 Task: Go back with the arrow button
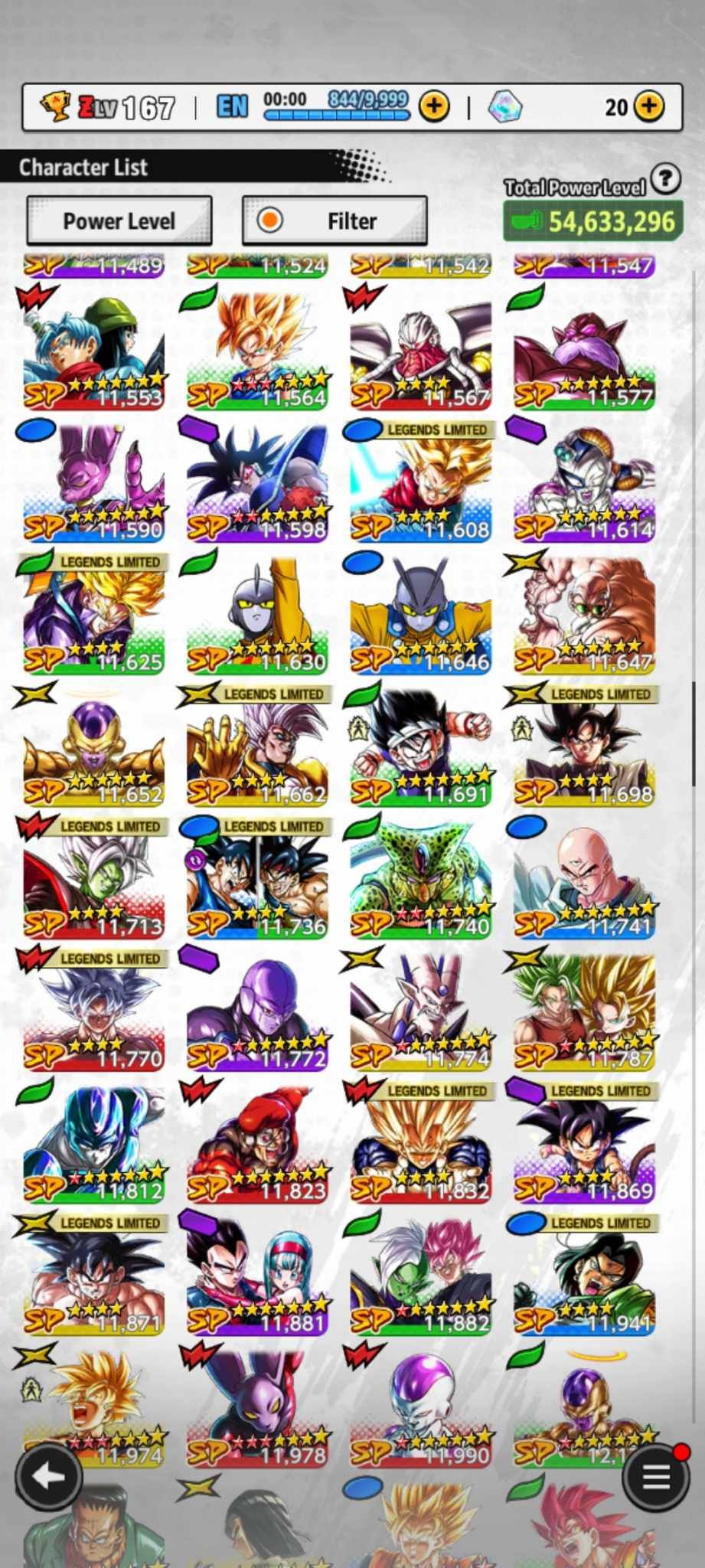point(49,1475)
